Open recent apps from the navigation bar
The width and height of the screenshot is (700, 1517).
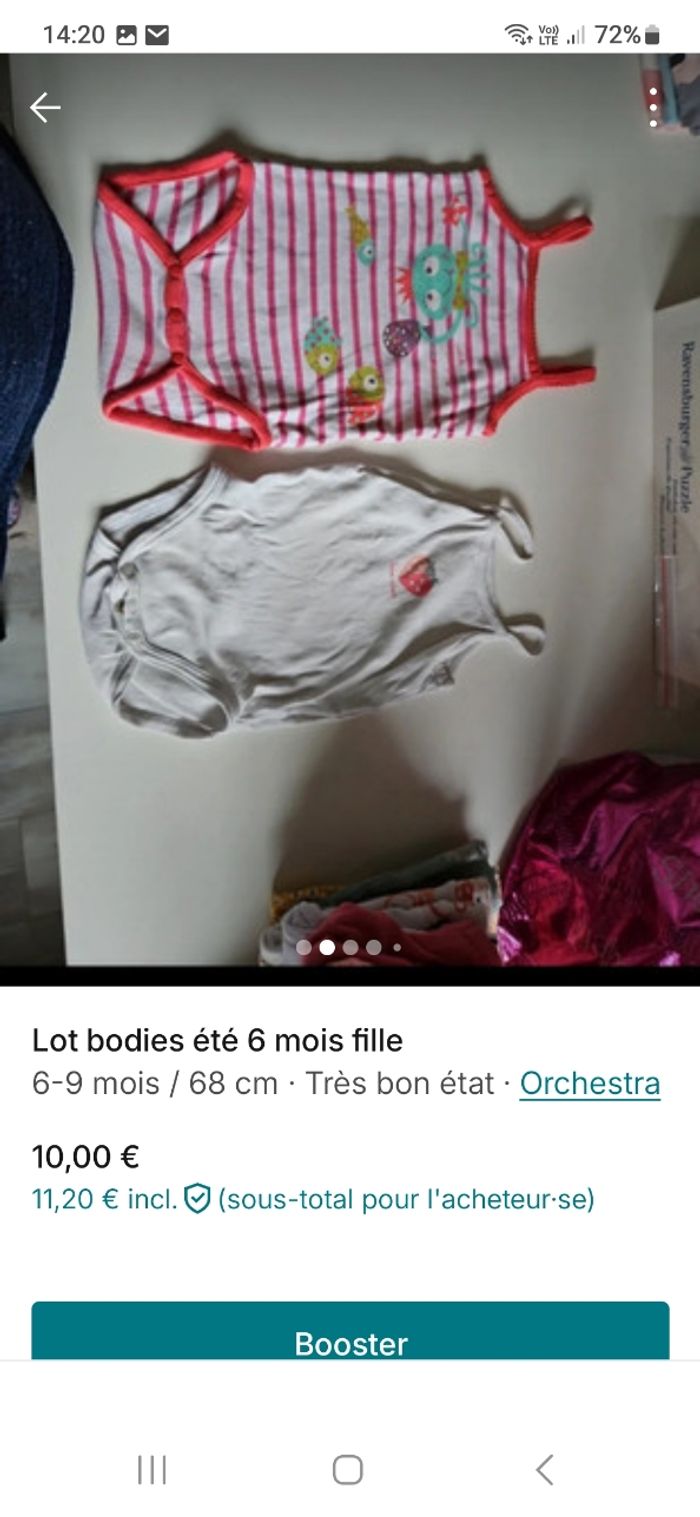(152, 1469)
